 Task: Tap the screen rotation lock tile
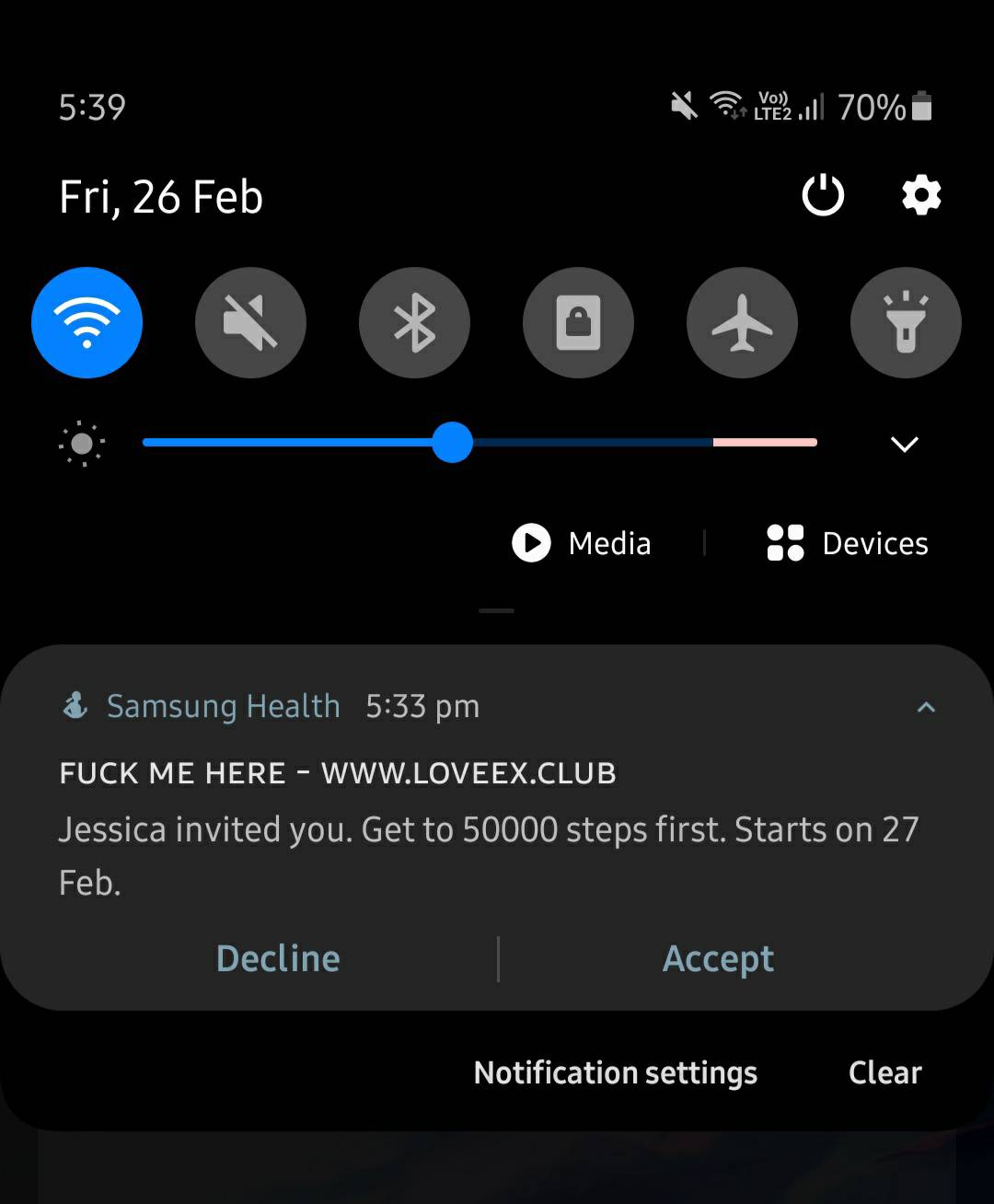pos(578,323)
